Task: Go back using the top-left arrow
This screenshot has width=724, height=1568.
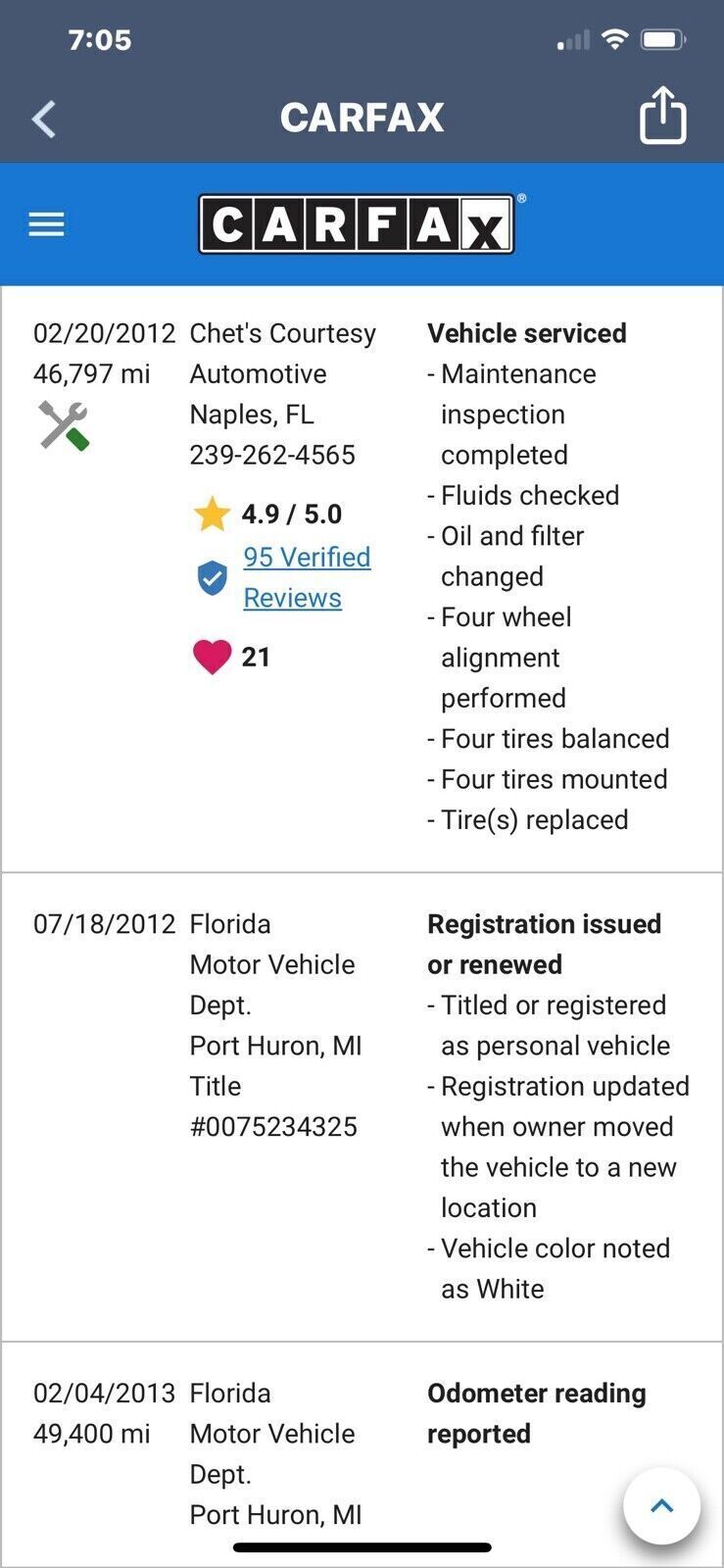Action: tap(44, 119)
